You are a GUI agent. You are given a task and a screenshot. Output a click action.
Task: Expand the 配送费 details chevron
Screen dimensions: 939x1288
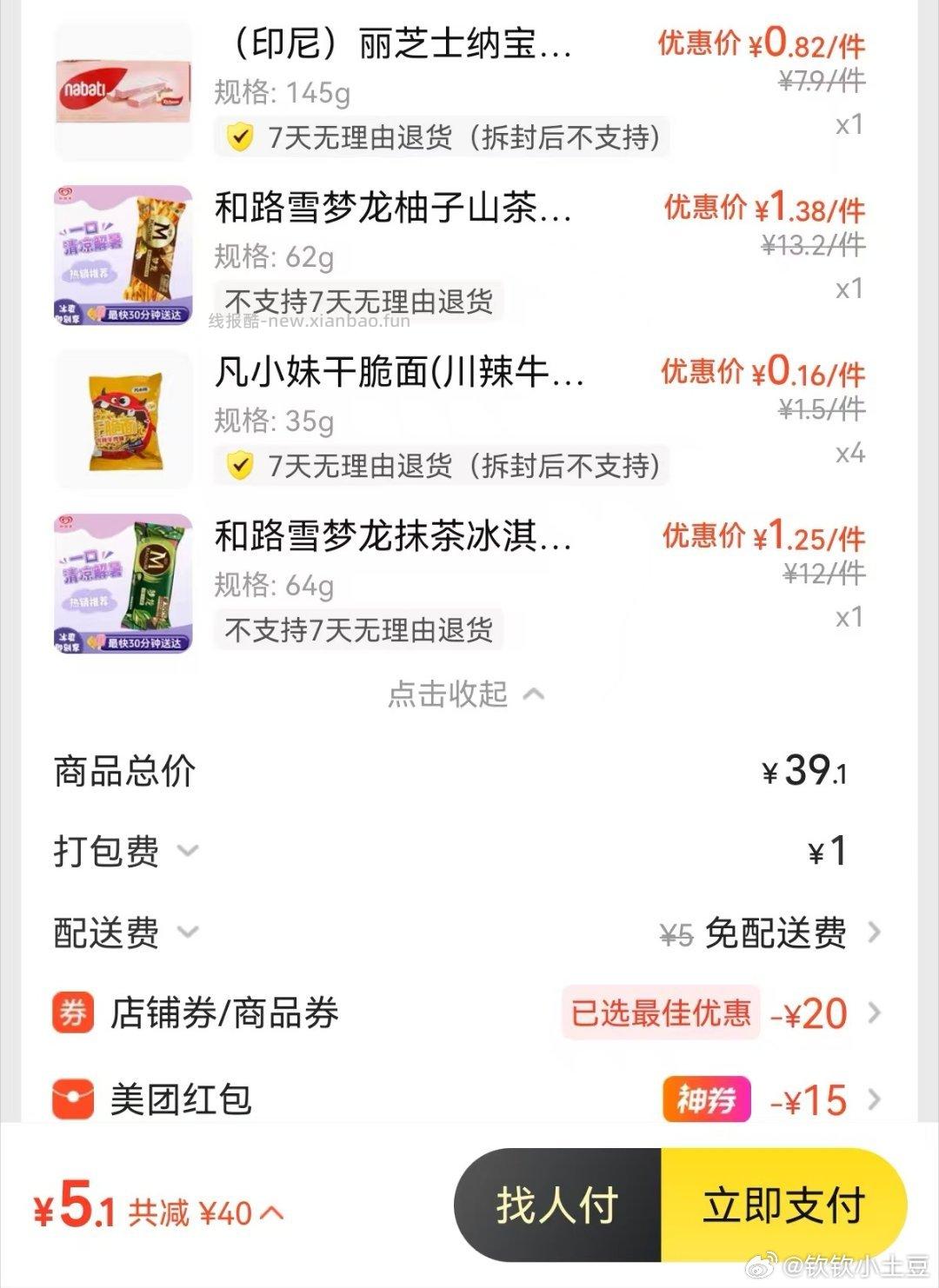188,933
